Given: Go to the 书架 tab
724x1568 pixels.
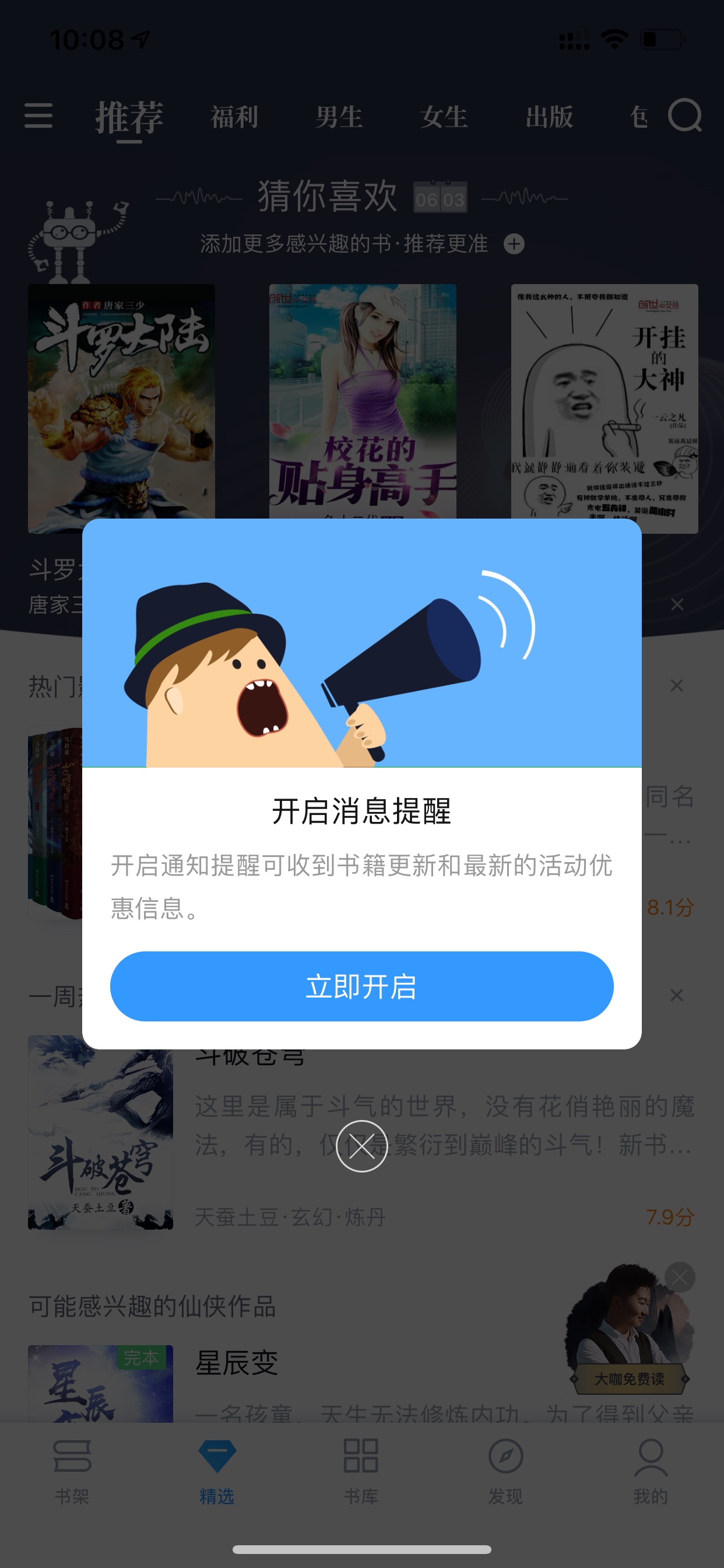Looking at the screenshot, I should click(72, 1469).
